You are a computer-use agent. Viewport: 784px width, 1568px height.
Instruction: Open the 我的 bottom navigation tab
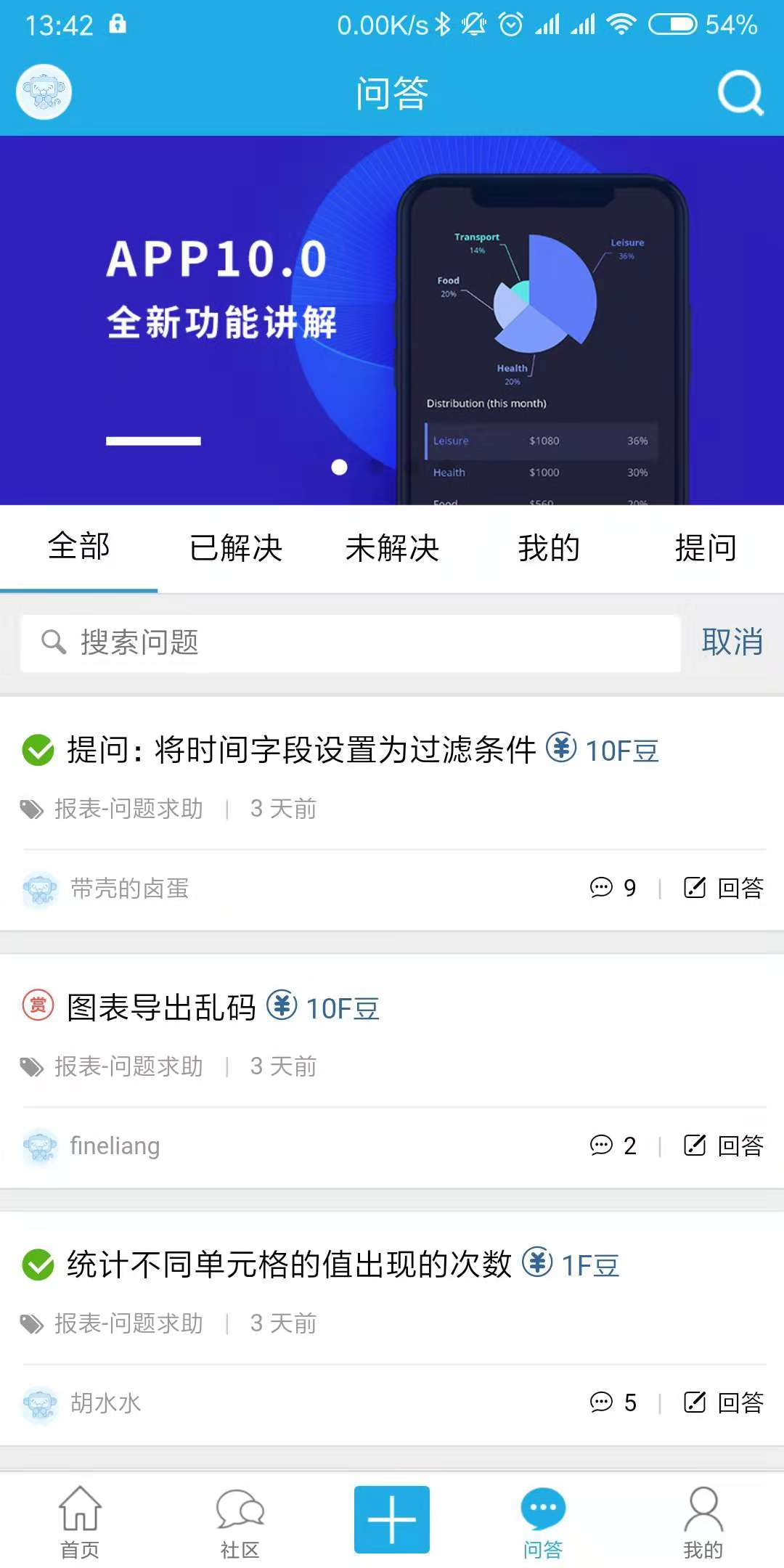pyautogui.click(x=703, y=1522)
